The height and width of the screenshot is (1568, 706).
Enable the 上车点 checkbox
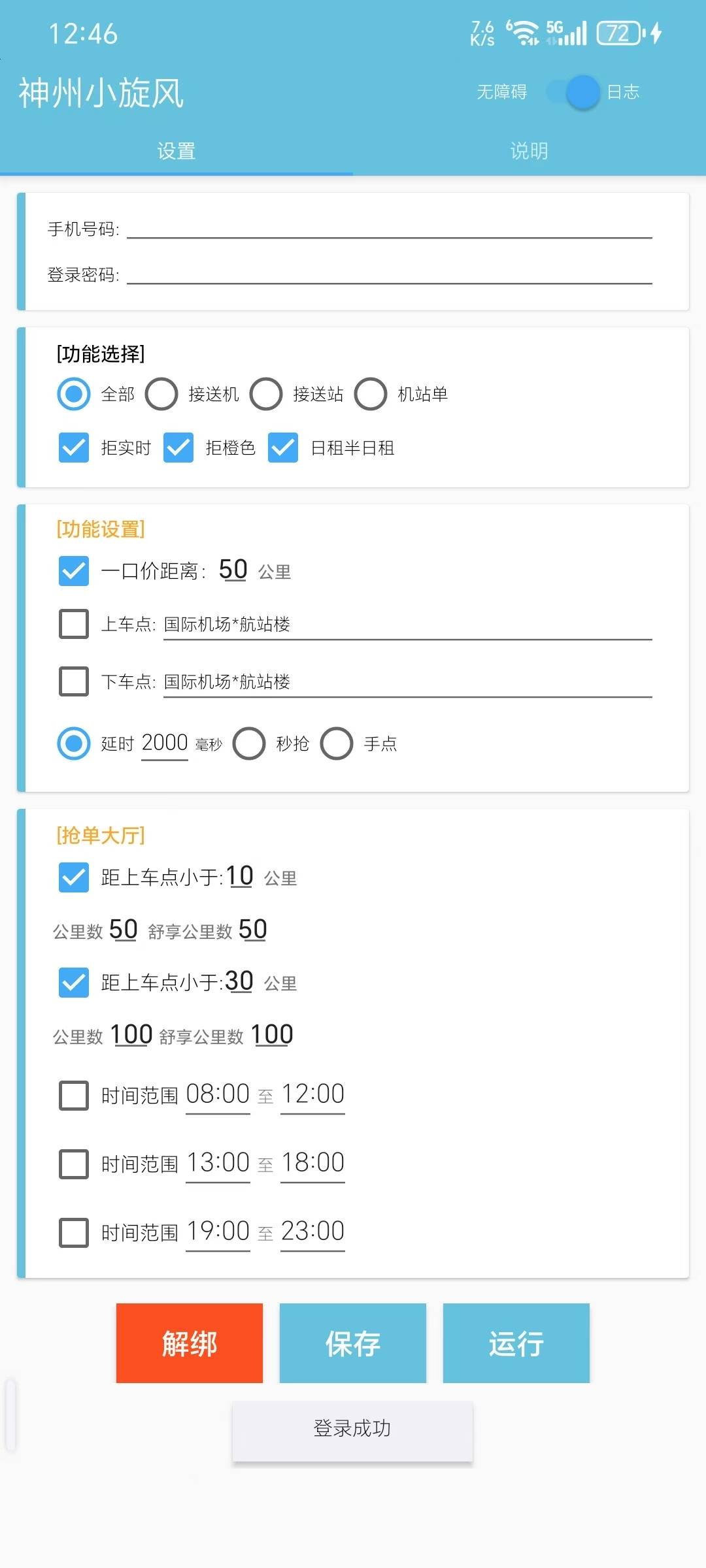74,624
